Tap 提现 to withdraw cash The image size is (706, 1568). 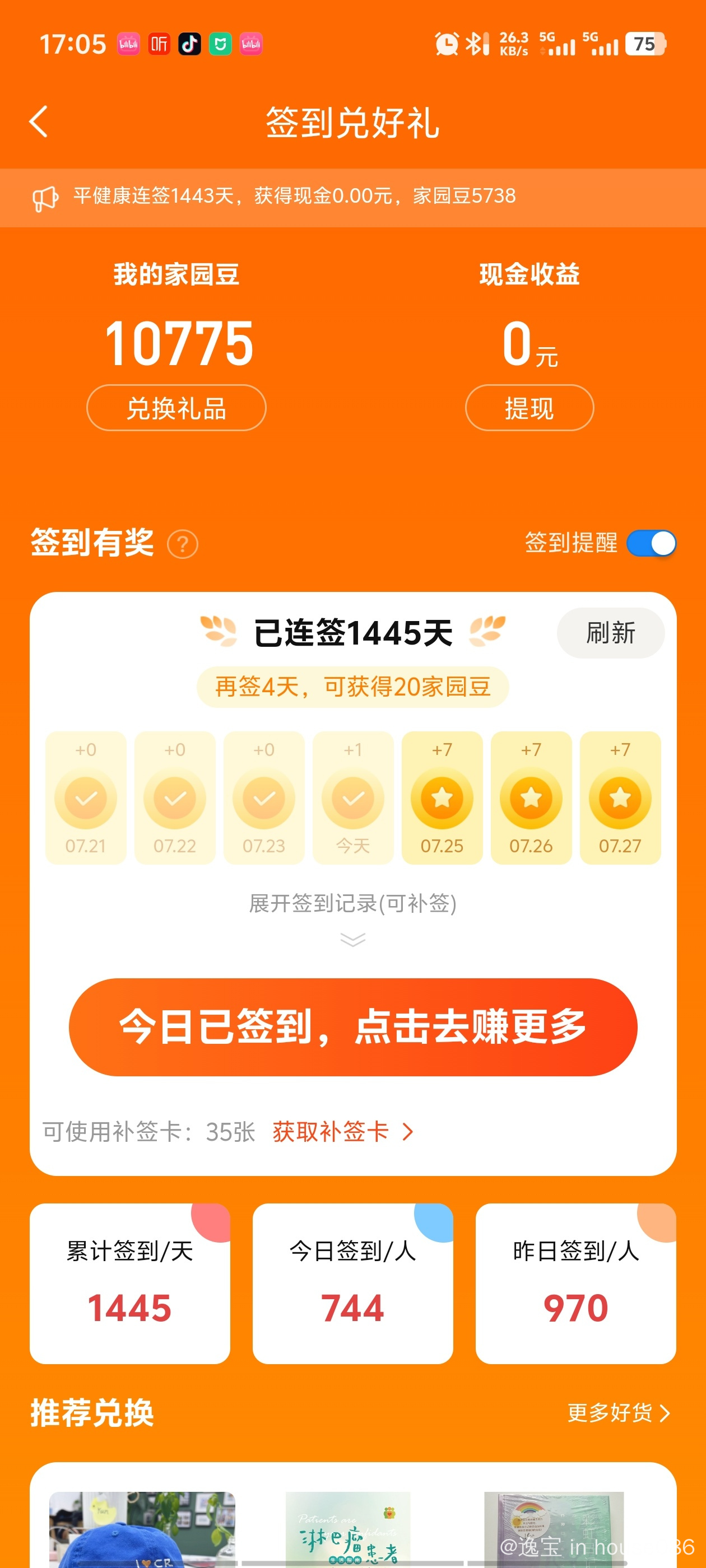(x=529, y=408)
